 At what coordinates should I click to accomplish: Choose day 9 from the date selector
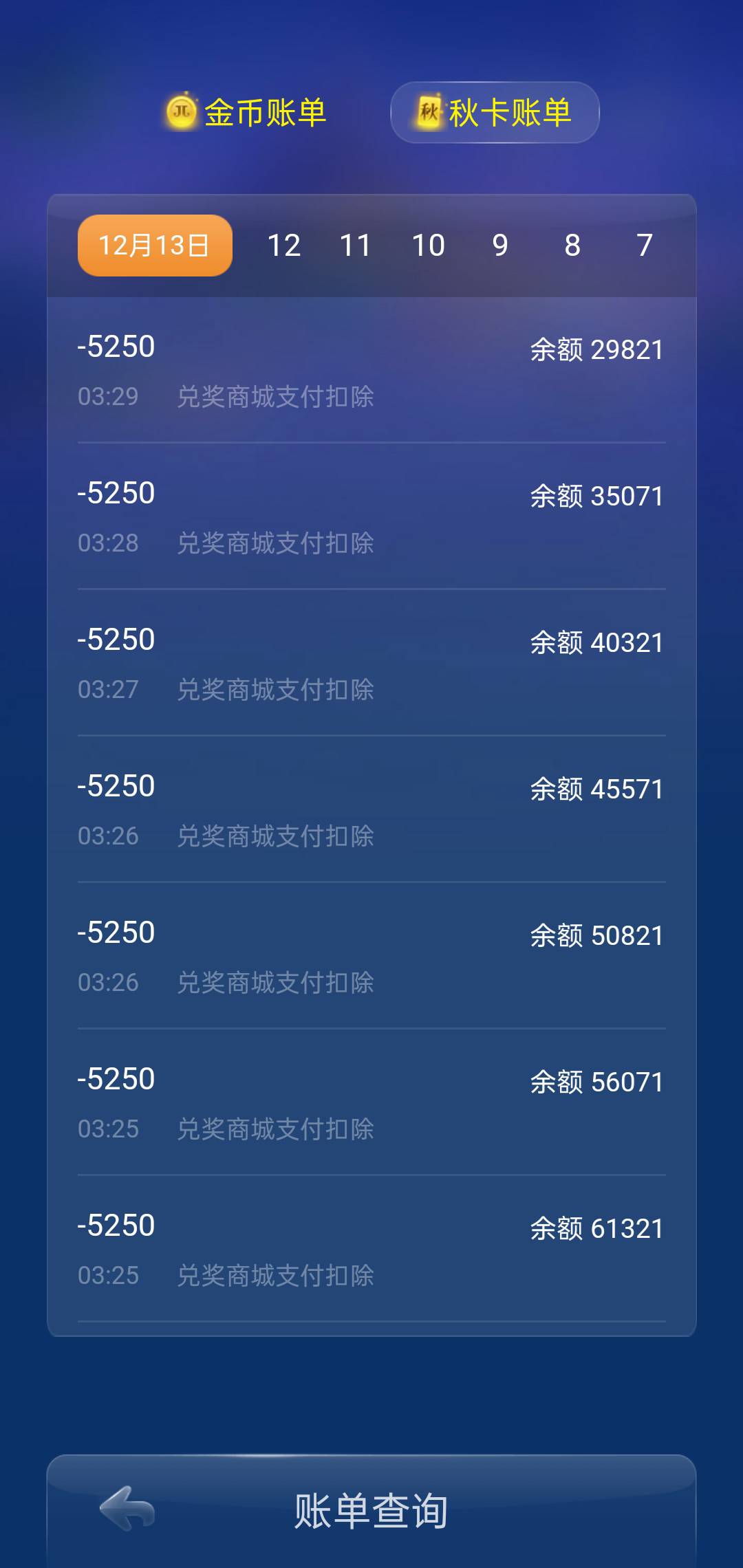[x=502, y=245]
